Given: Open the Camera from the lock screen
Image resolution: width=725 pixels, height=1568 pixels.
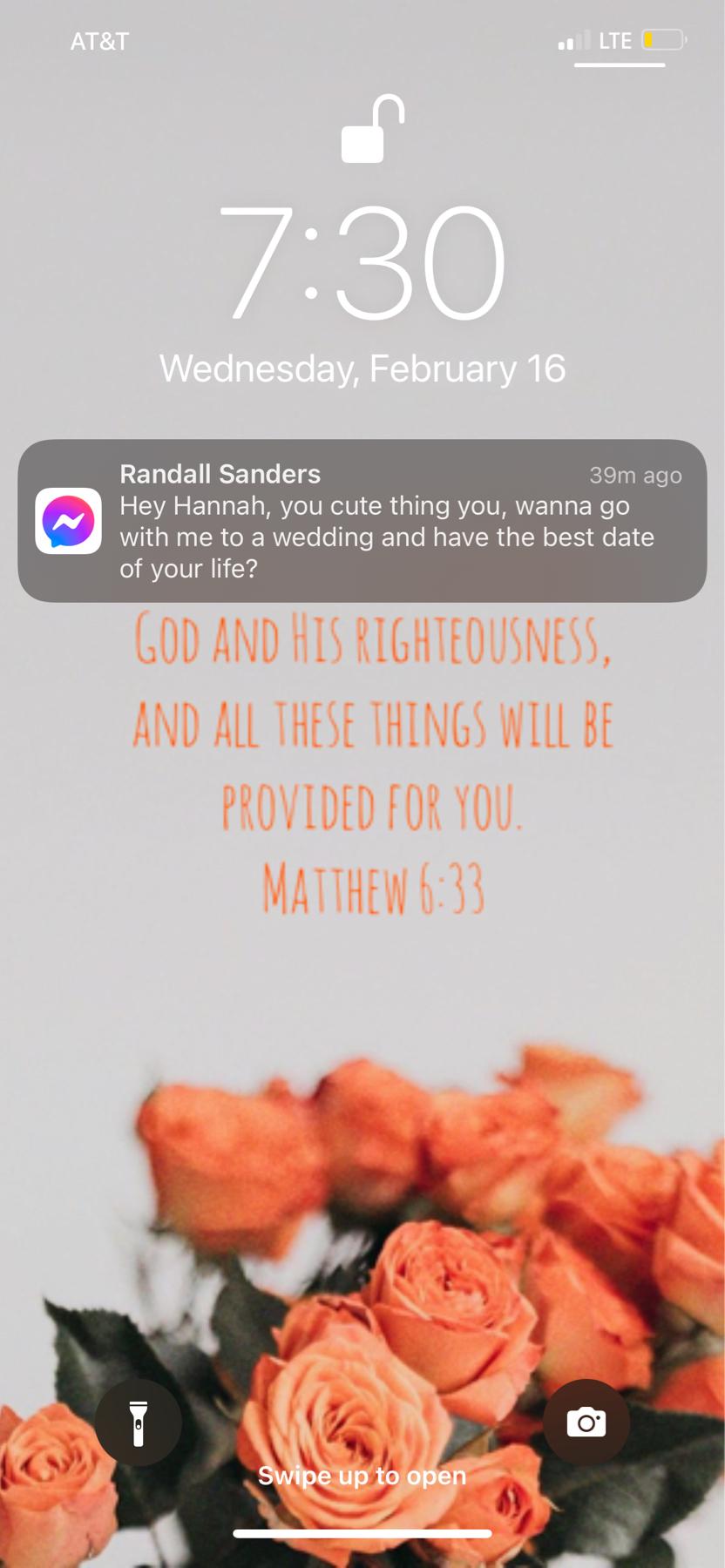Looking at the screenshot, I should pyautogui.click(x=586, y=1421).
